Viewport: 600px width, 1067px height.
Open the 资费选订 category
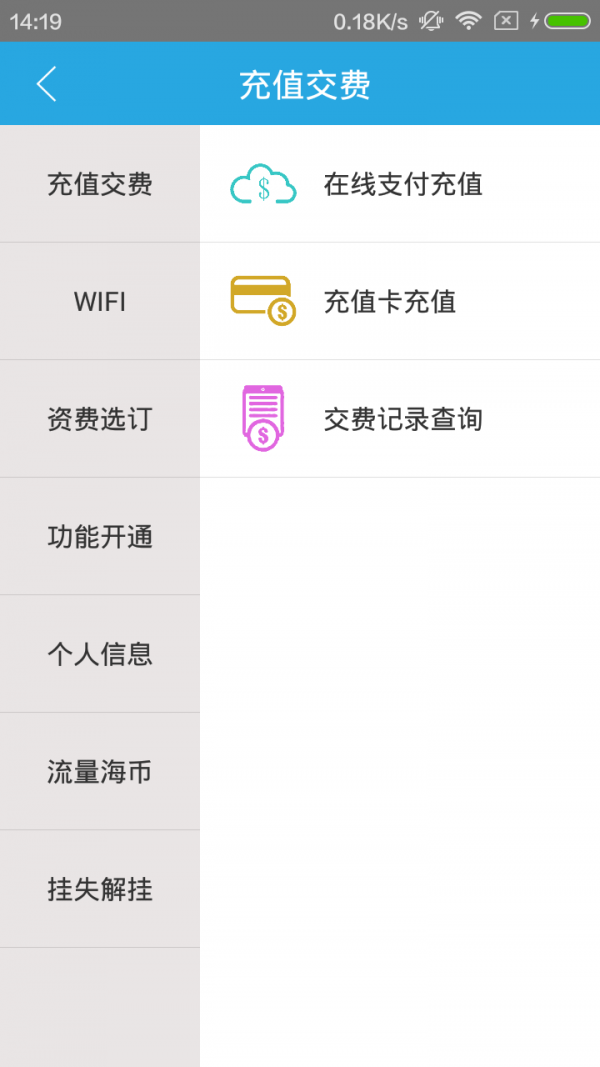tap(100, 419)
